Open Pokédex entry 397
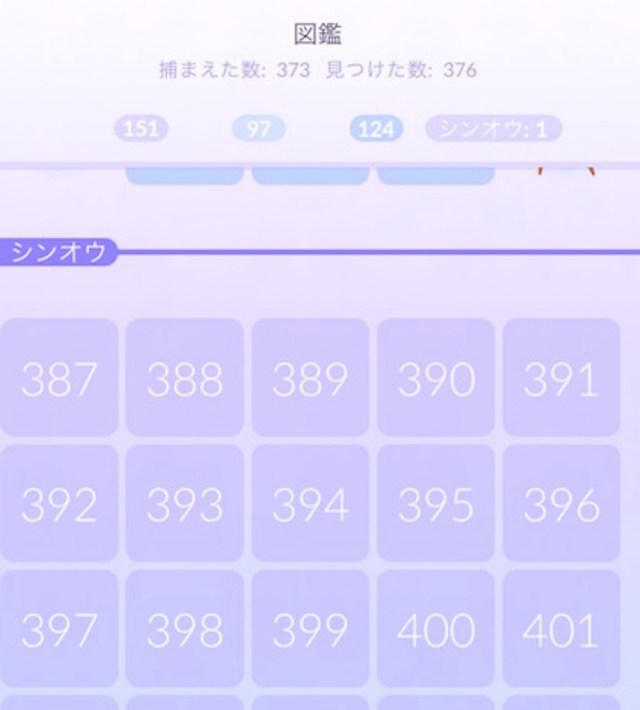Image resolution: width=640 pixels, height=710 pixels. pos(60,630)
